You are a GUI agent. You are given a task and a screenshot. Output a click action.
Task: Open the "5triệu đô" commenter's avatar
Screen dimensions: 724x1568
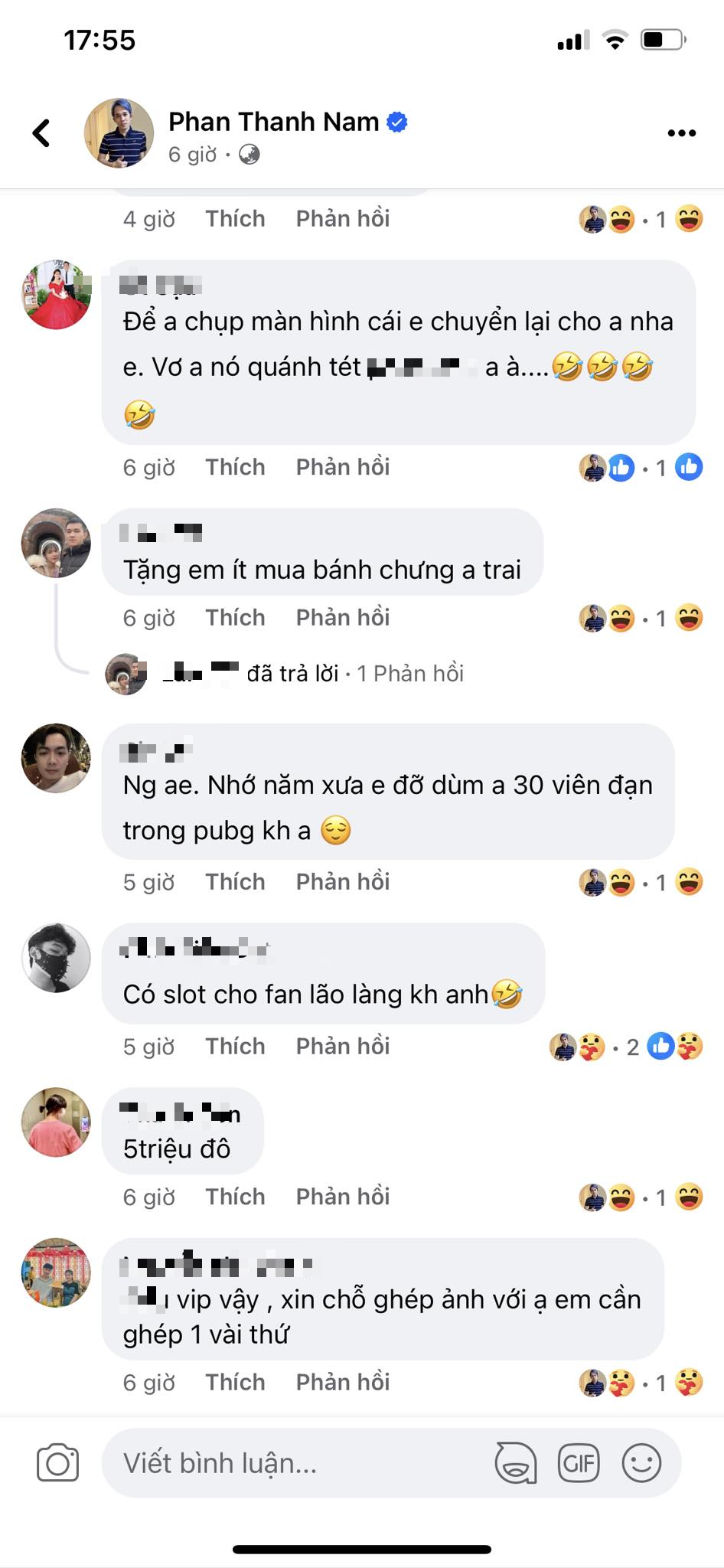tap(56, 1122)
